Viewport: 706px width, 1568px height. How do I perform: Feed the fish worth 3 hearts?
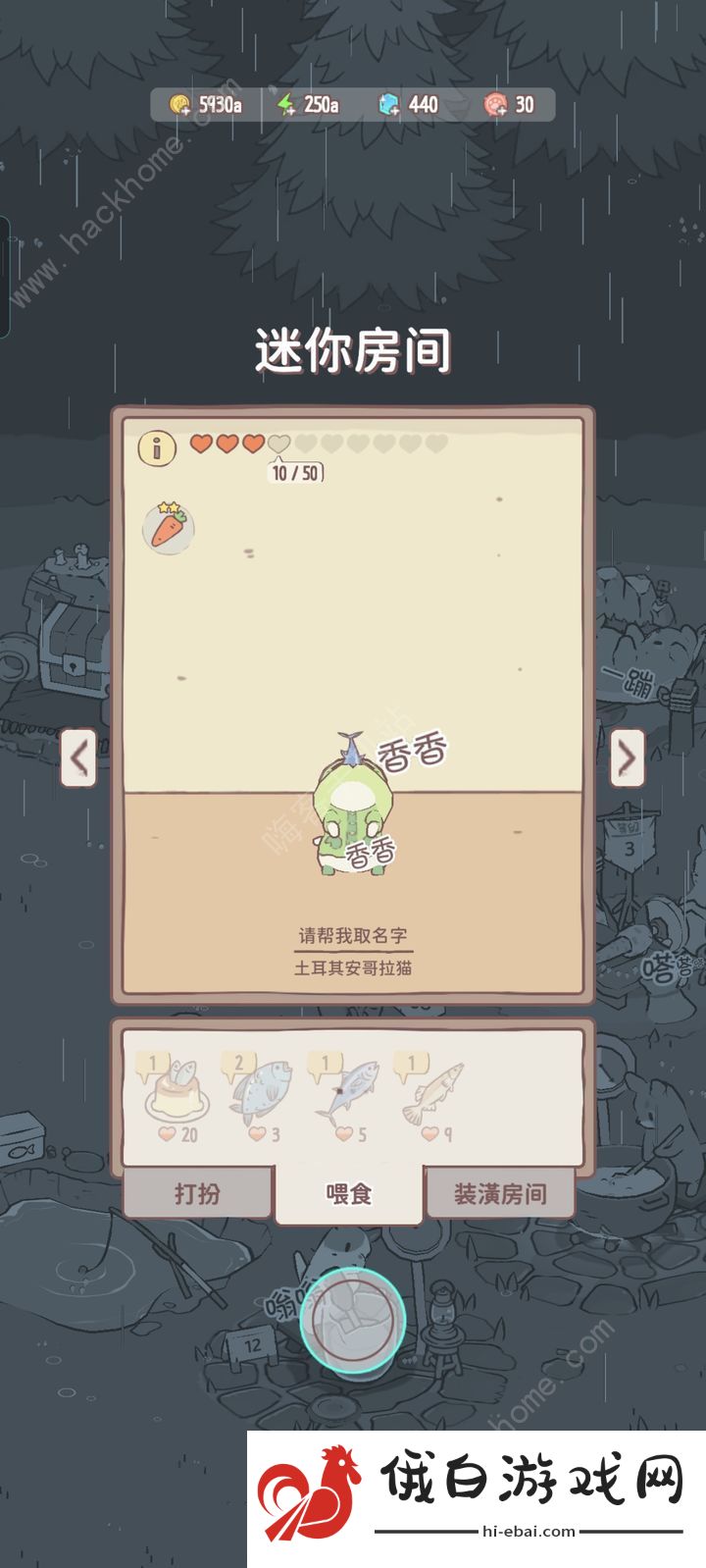pyautogui.click(x=260, y=1093)
